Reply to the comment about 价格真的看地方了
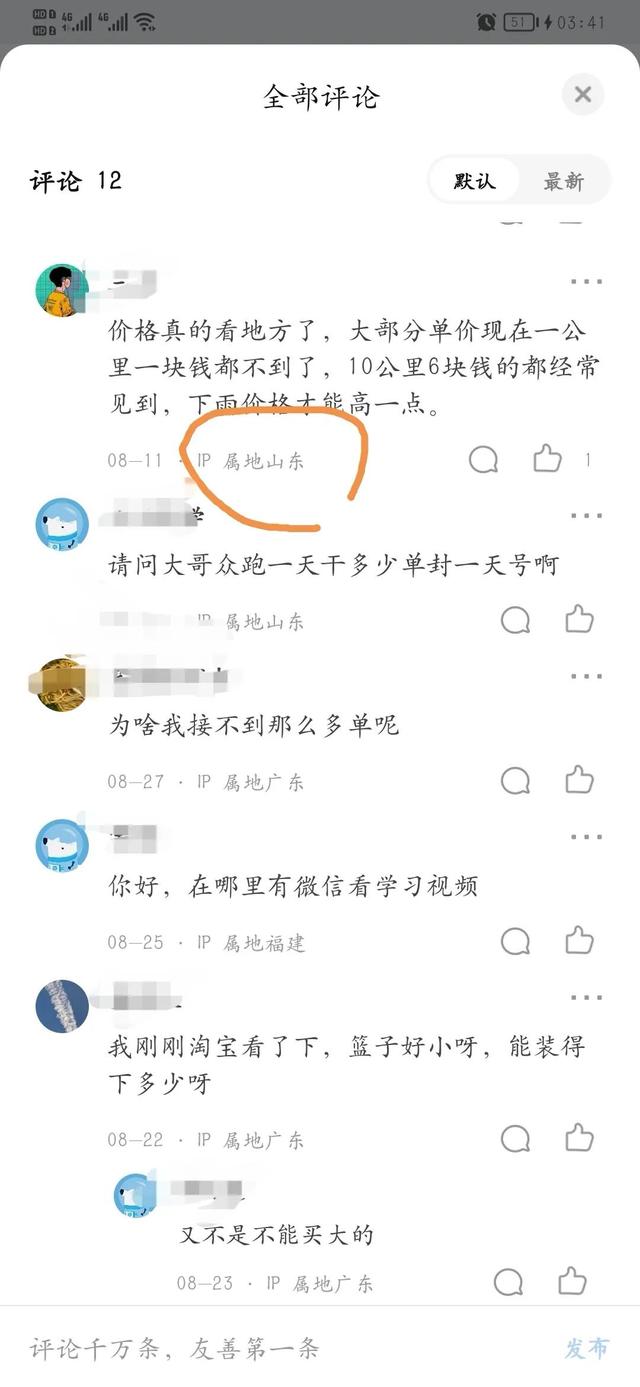Image resolution: width=640 pixels, height=1387 pixels. click(484, 459)
